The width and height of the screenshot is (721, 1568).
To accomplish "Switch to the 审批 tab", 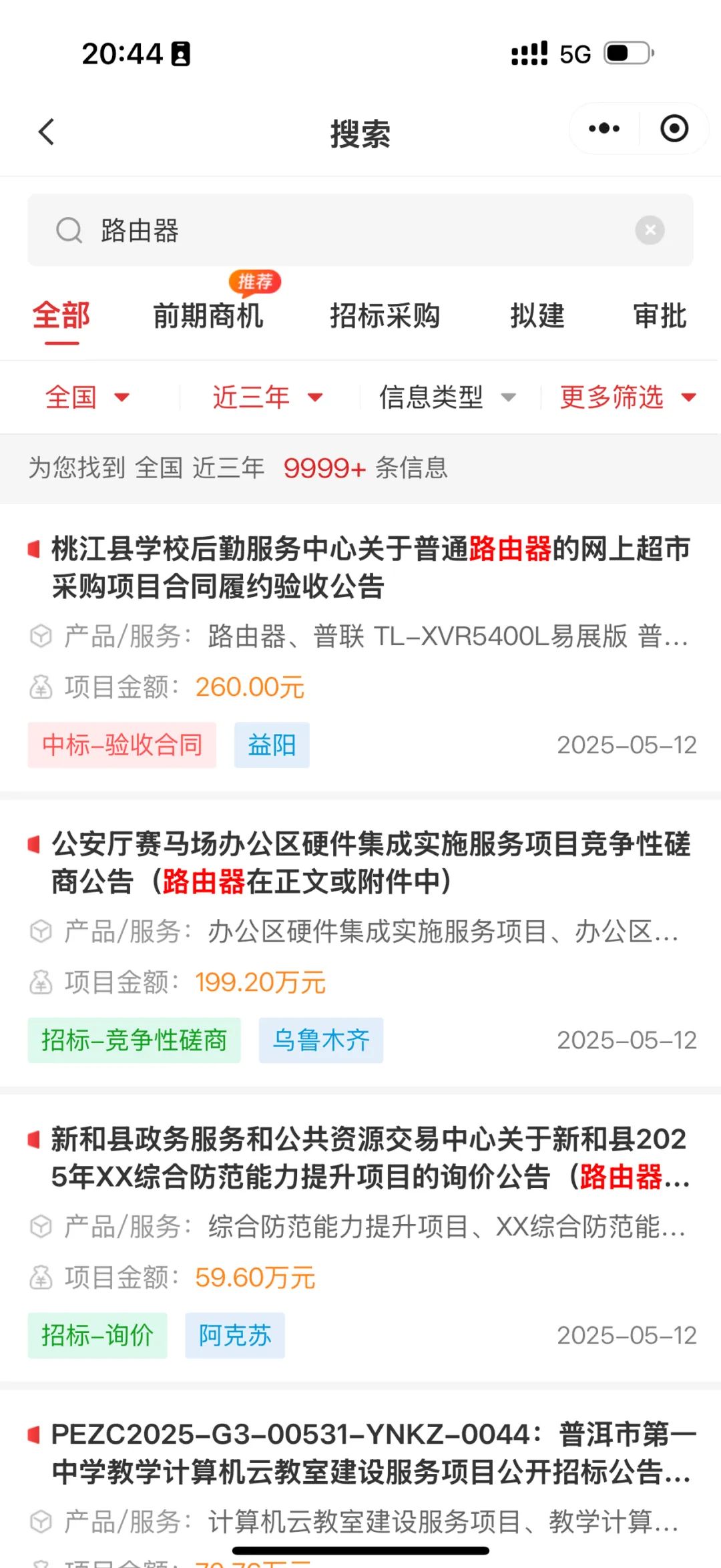I will 660,316.
